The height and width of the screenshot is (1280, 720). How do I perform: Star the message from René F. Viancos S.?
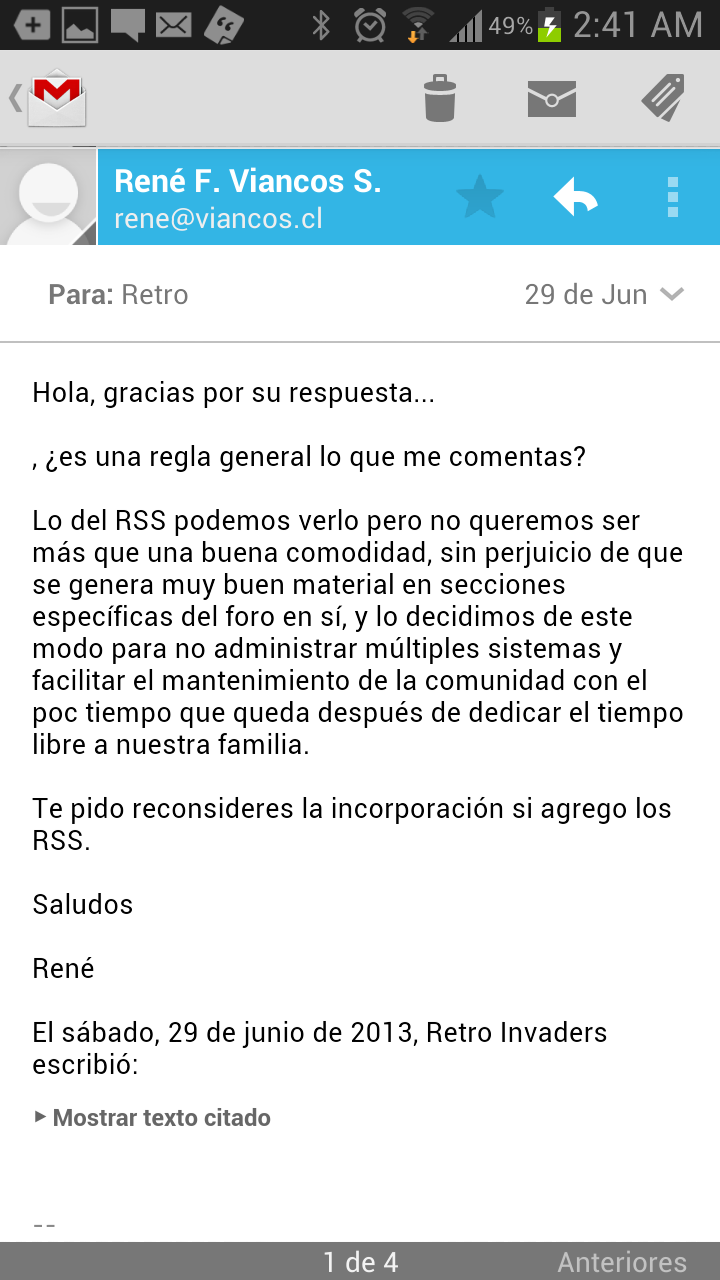(x=480, y=197)
